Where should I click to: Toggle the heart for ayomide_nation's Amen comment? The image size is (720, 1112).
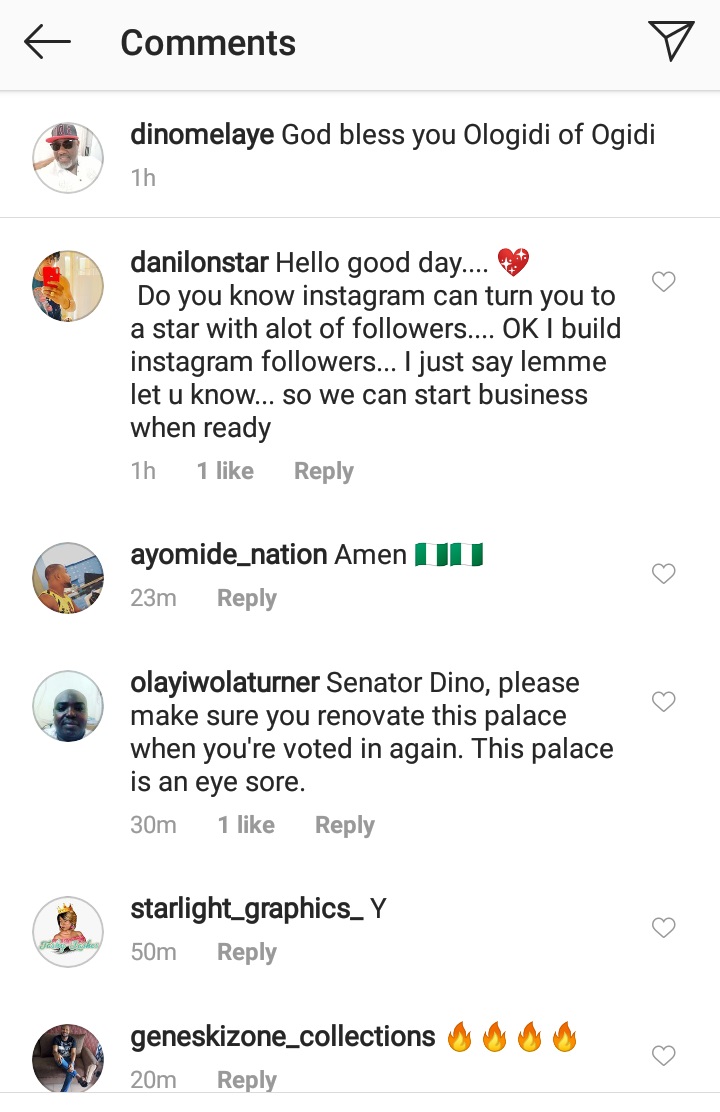(x=663, y=574)
